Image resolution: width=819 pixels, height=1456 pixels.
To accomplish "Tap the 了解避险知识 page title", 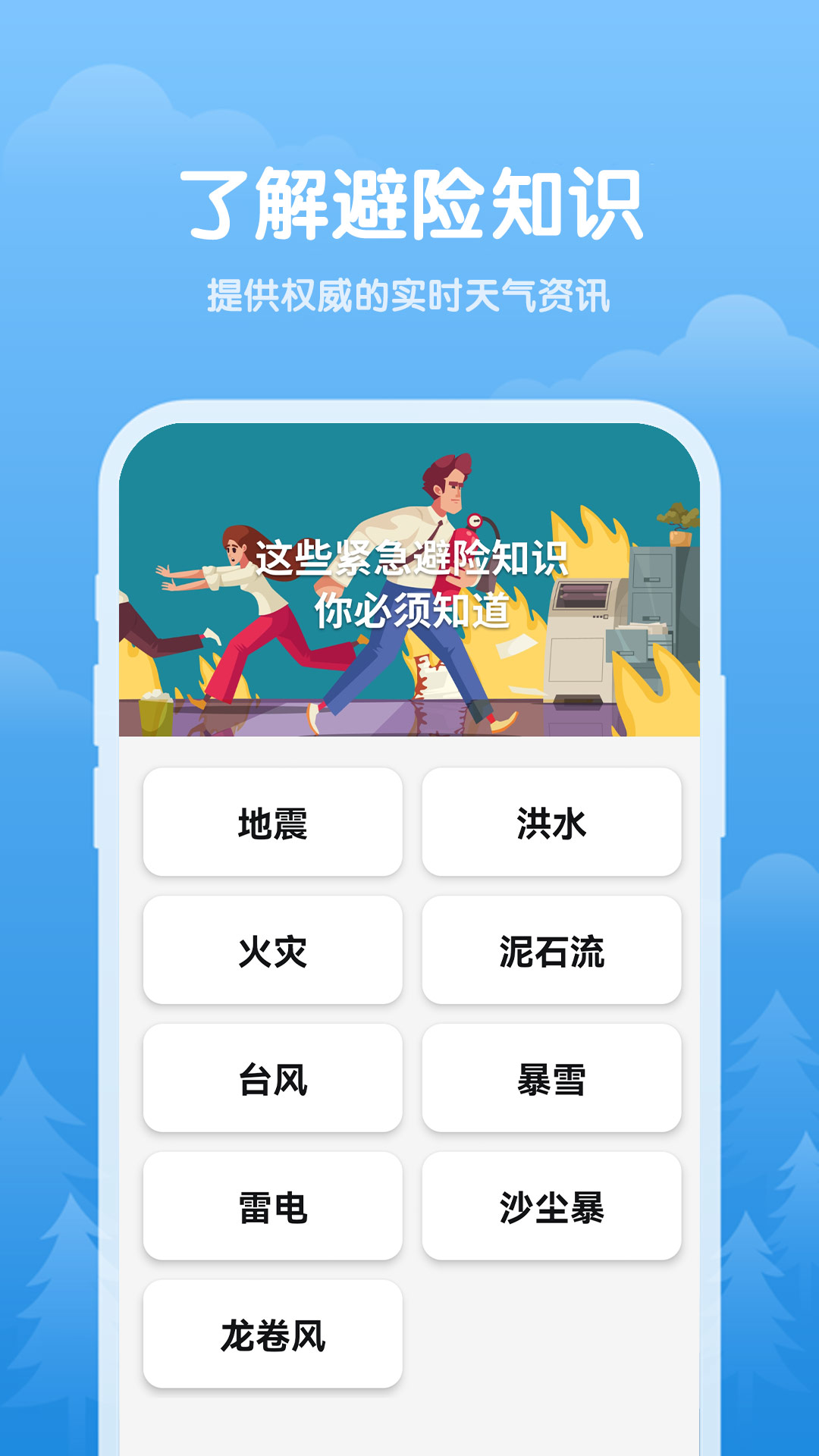I will click(x=409, y=201).
